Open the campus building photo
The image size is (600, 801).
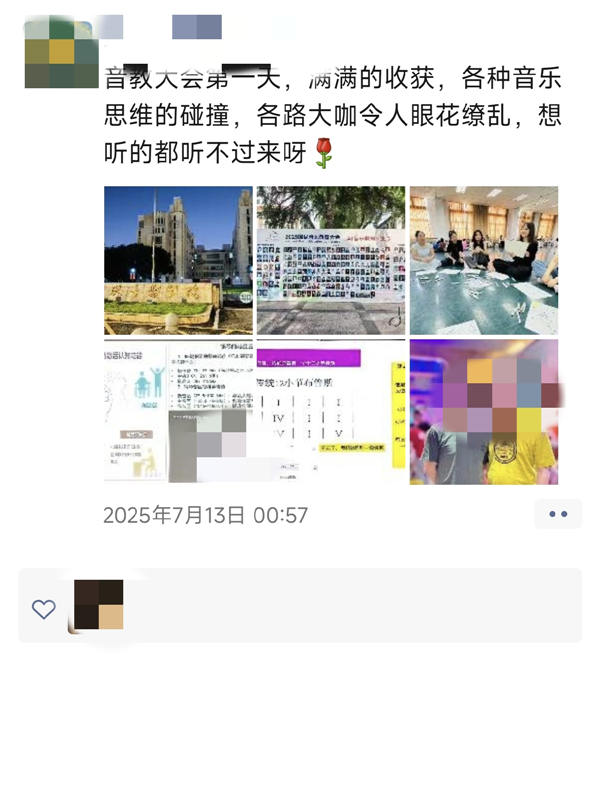(178, 260)
